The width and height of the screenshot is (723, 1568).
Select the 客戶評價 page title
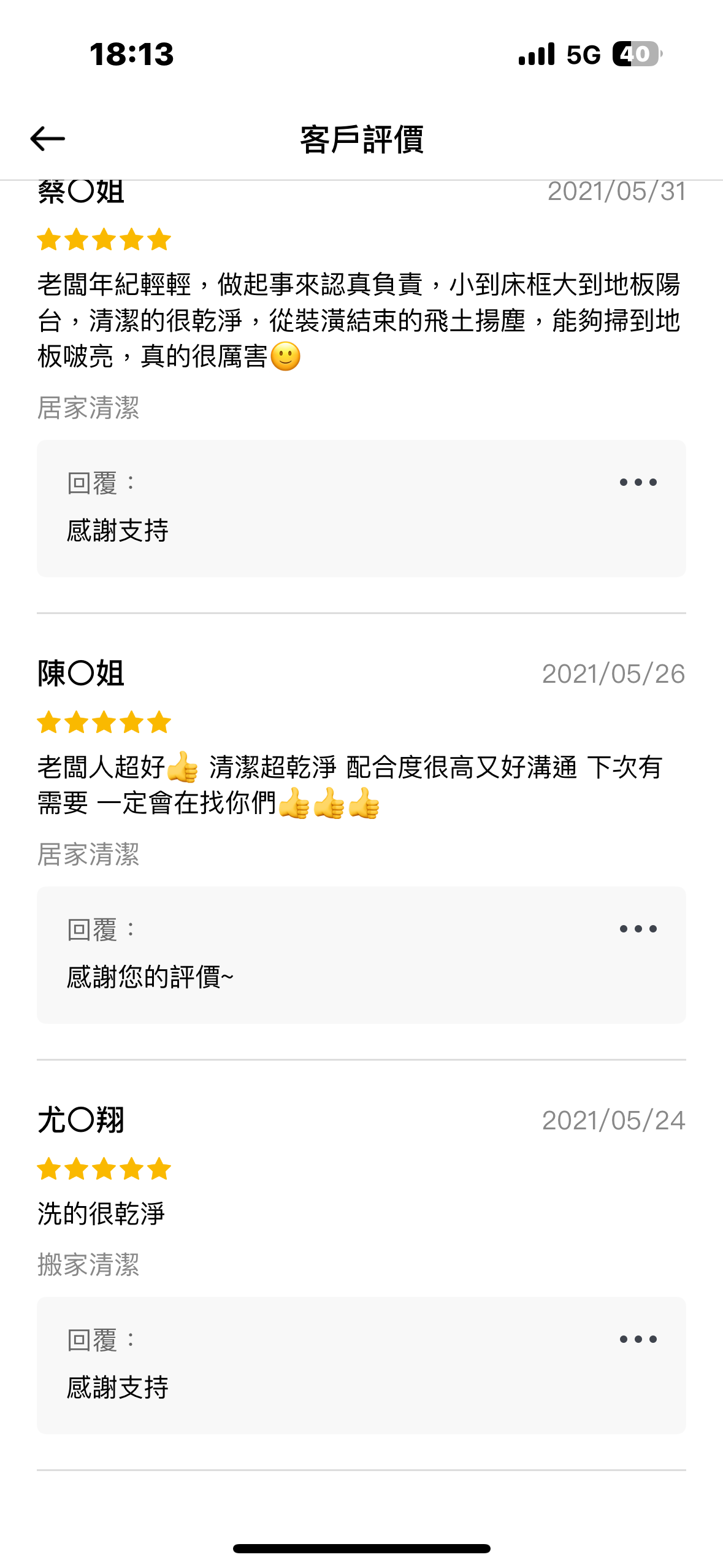point(361,139)
